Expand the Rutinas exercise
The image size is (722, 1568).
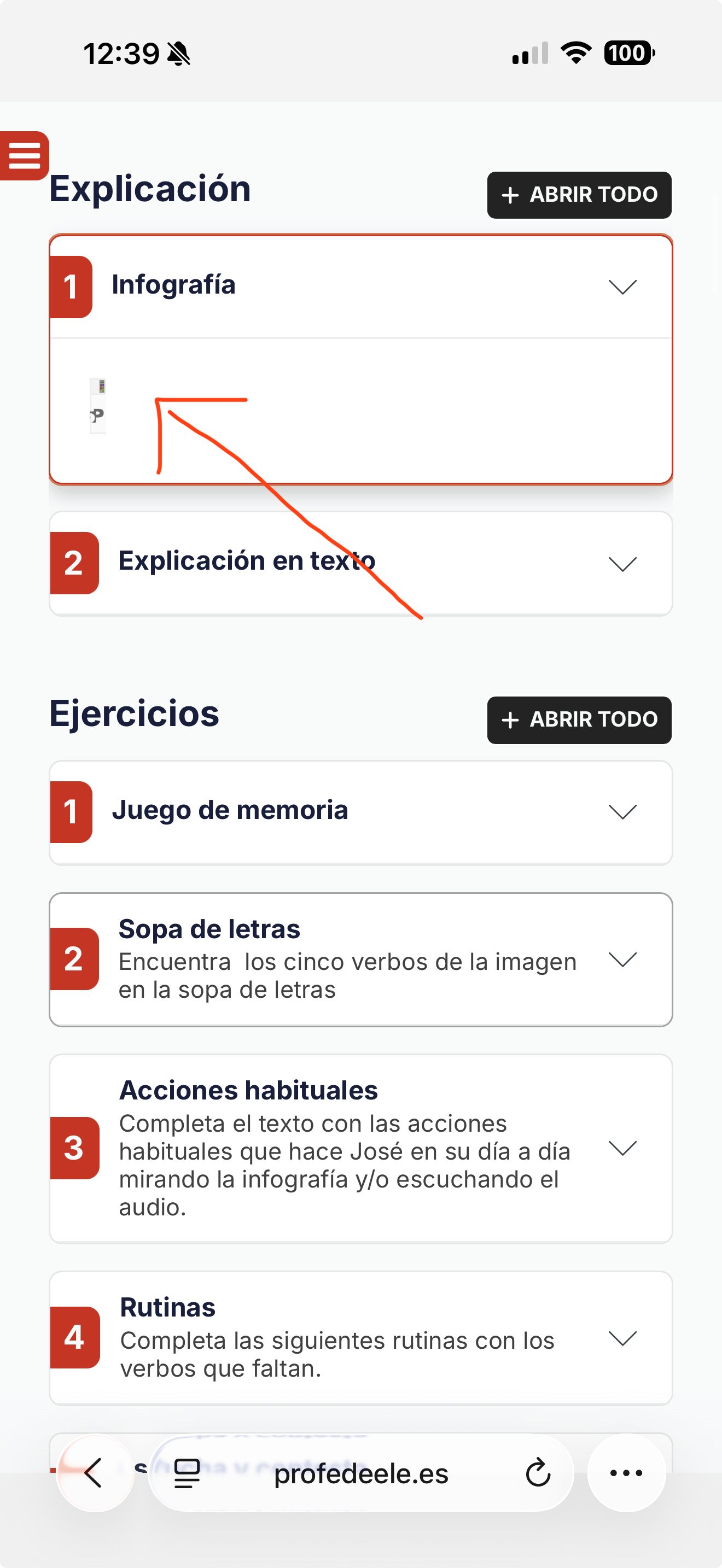pyautogui.click(x=621, y=1337)
